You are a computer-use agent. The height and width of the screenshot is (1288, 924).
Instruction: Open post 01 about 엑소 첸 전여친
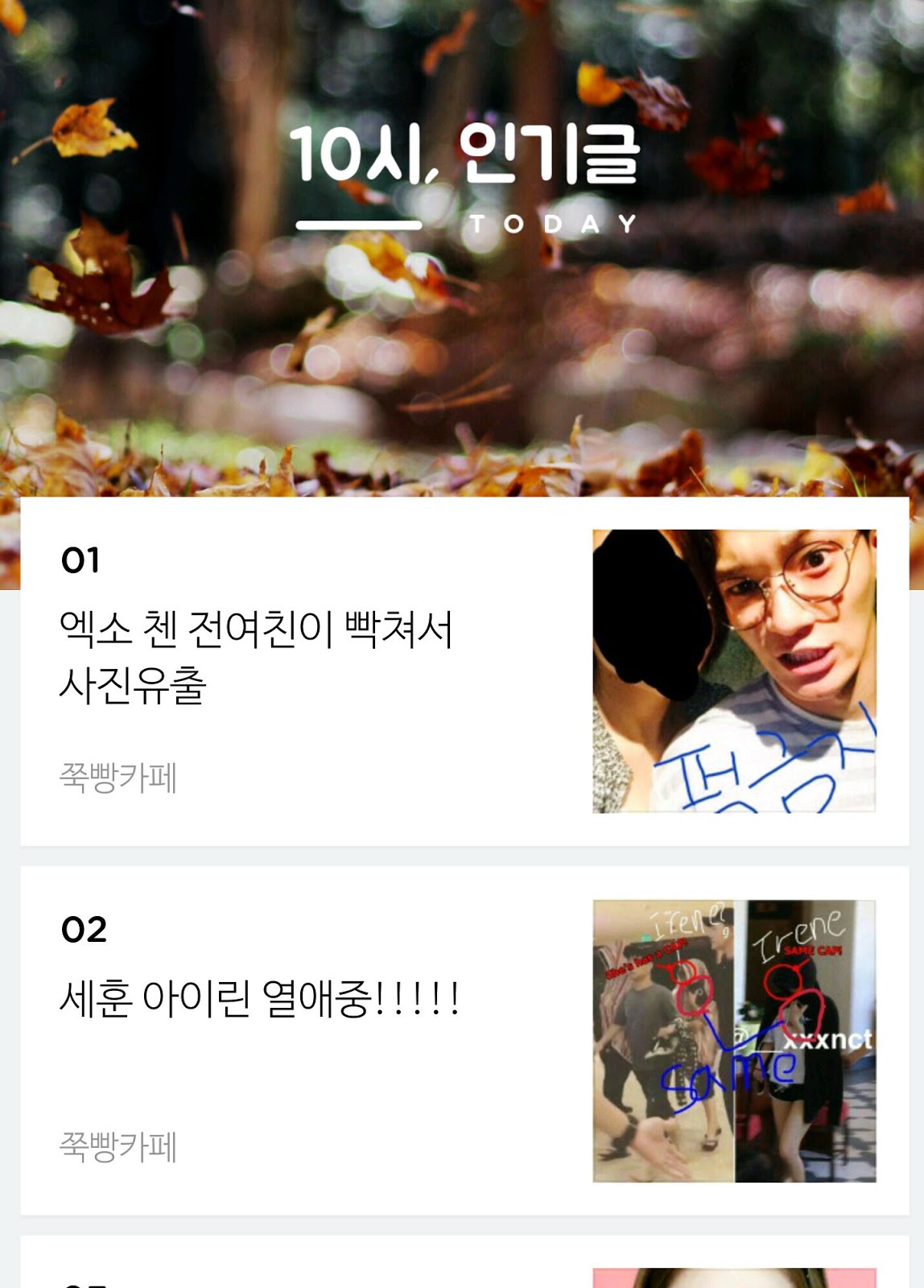click(256, 657)
